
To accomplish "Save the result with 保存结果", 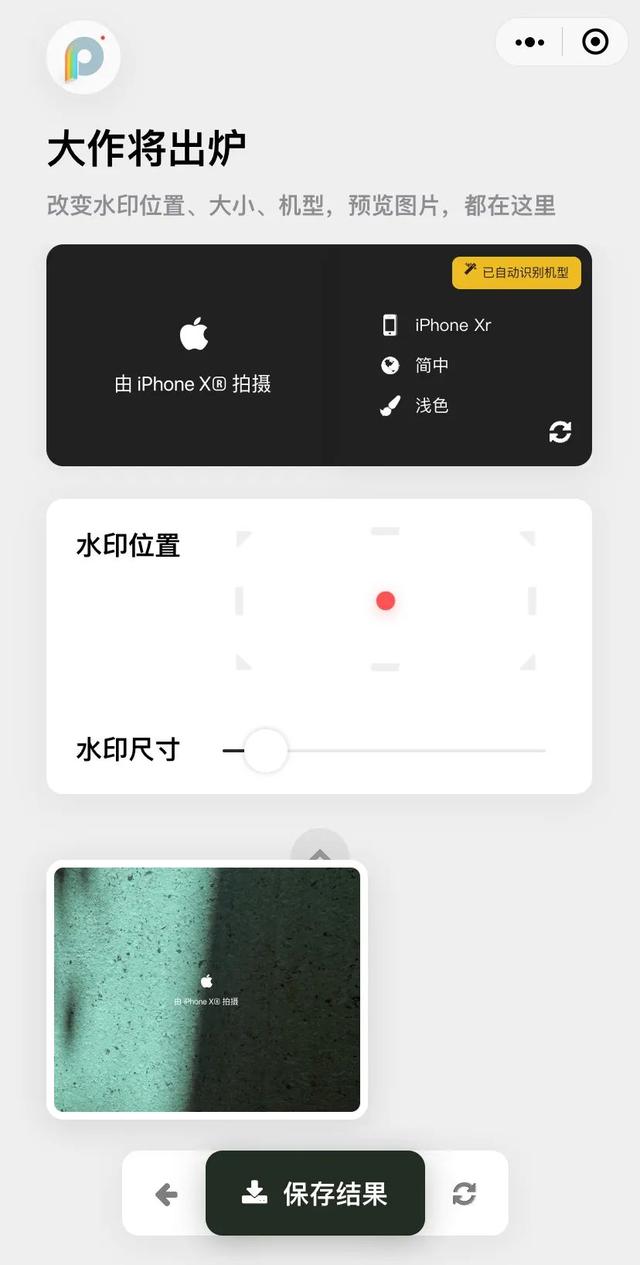I will click(x=315, y=1193).
